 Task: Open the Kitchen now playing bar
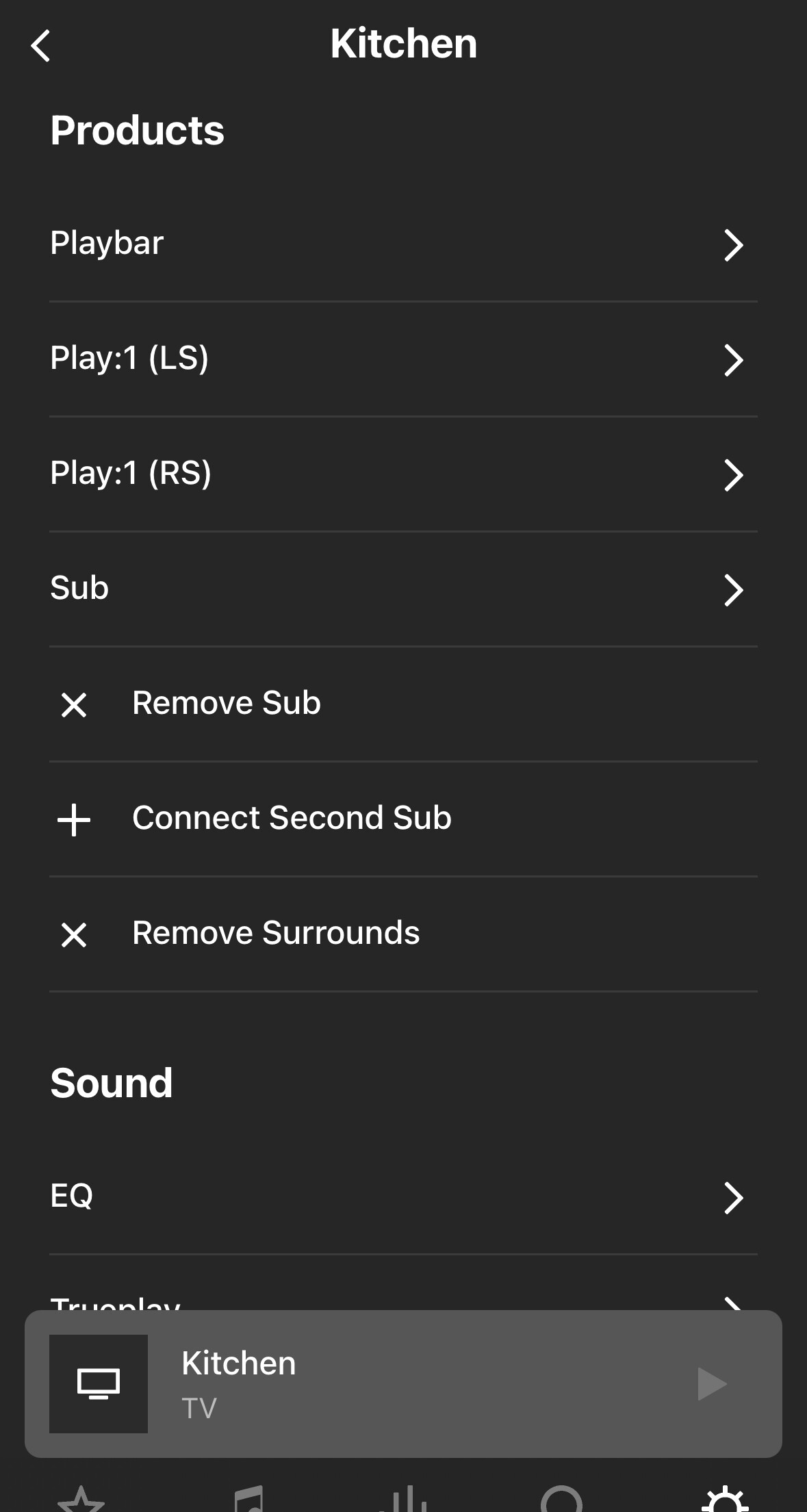click(403, 1384)
